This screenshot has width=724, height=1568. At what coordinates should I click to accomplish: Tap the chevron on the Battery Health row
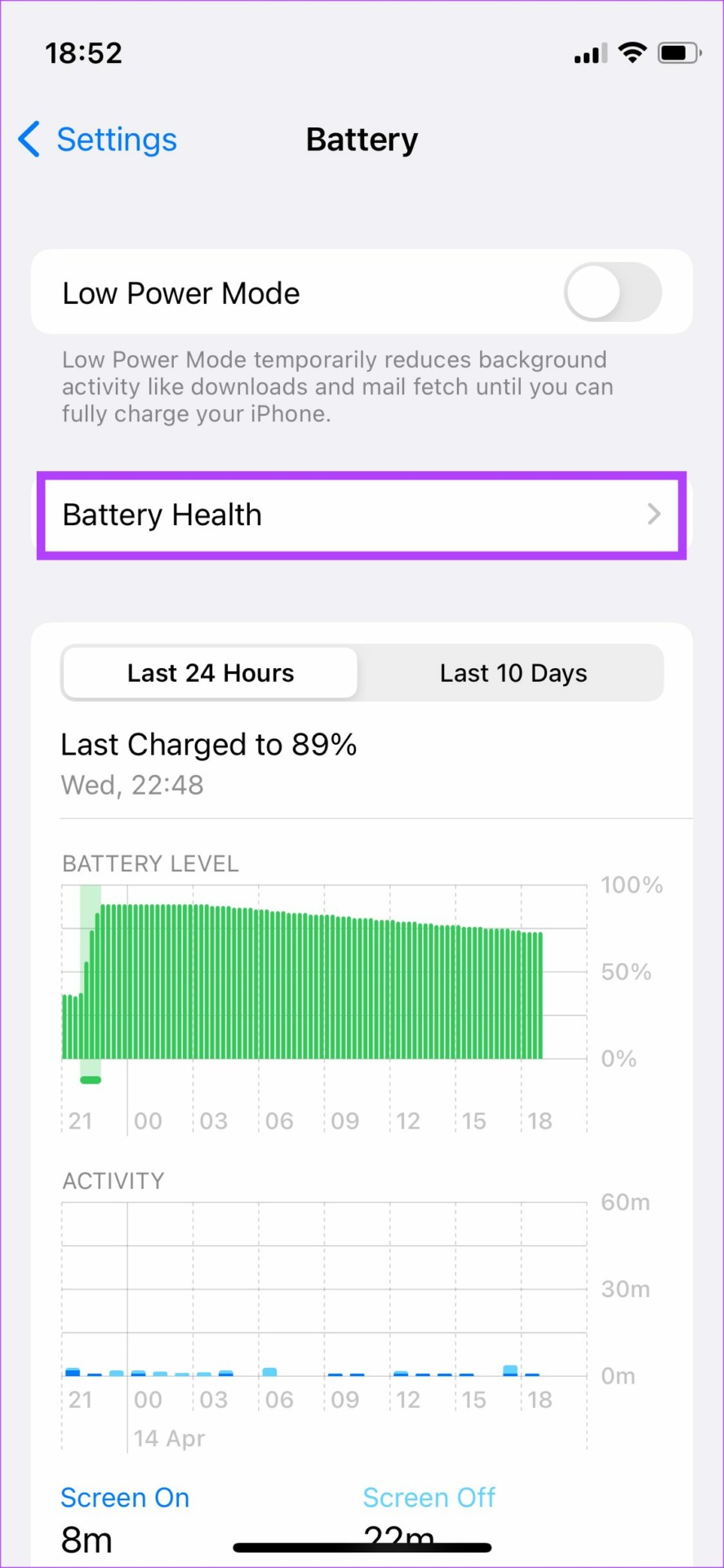point(652,514)
